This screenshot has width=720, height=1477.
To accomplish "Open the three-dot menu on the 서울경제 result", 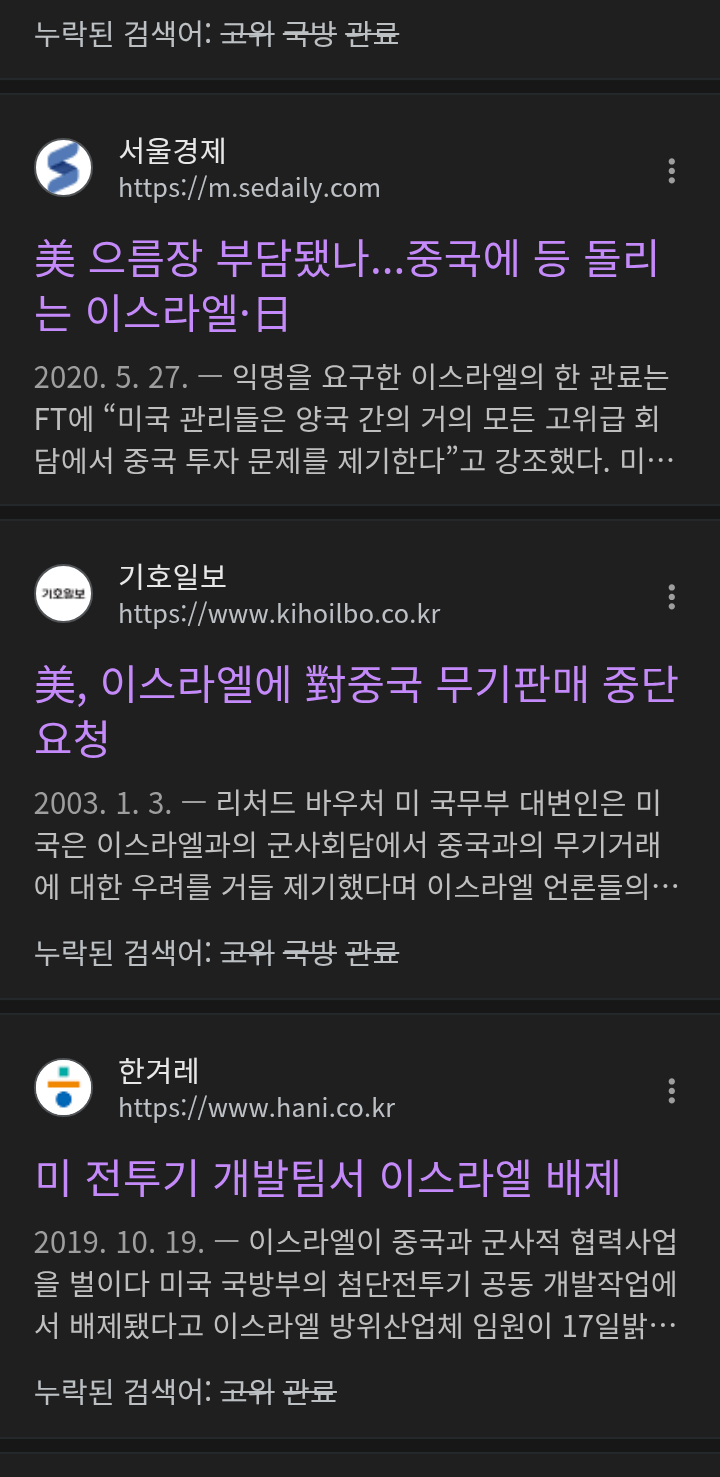I will pyautogui.click(x=670, y=172).
